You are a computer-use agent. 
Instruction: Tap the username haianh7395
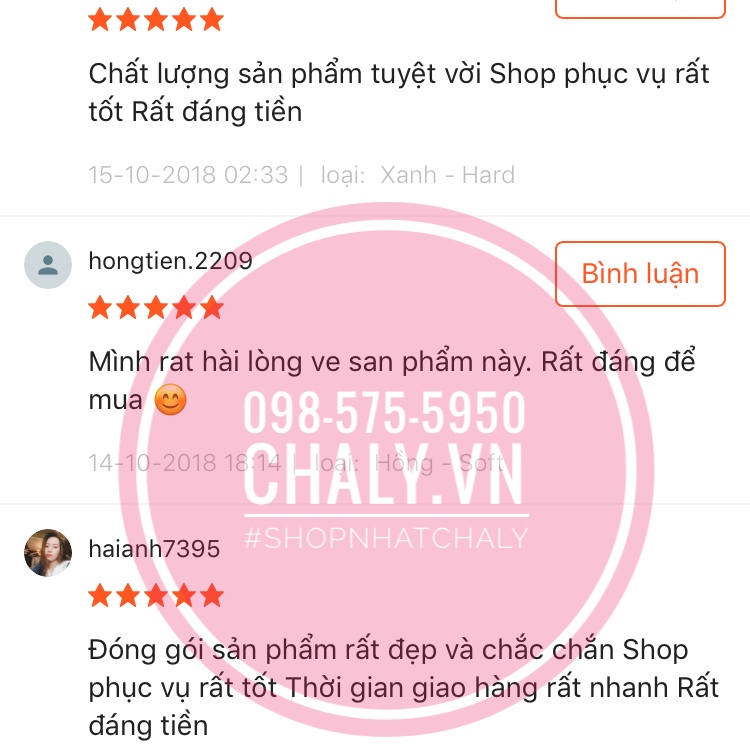(x=153, y=548)
